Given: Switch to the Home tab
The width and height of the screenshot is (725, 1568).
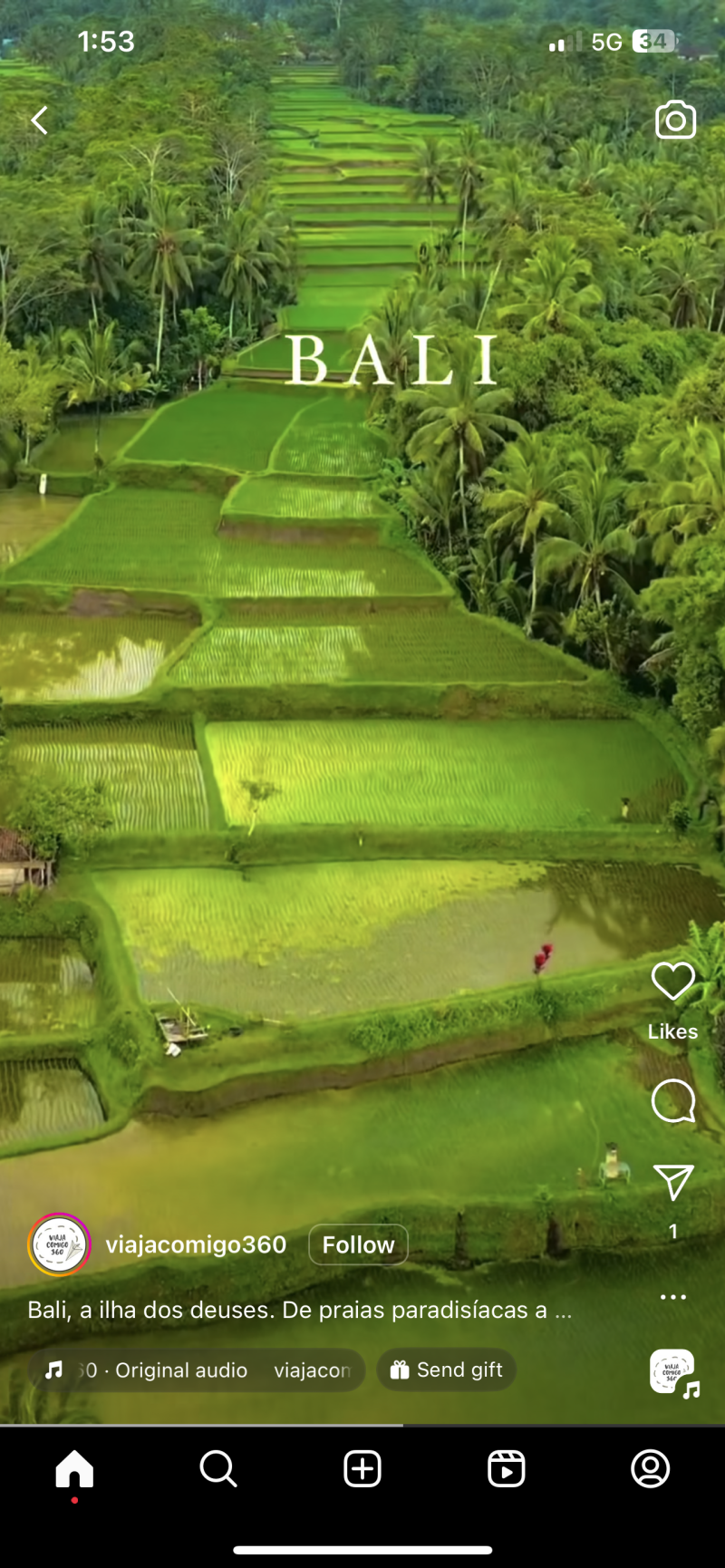Looking at the screenshot, I should pos(74,1468).
